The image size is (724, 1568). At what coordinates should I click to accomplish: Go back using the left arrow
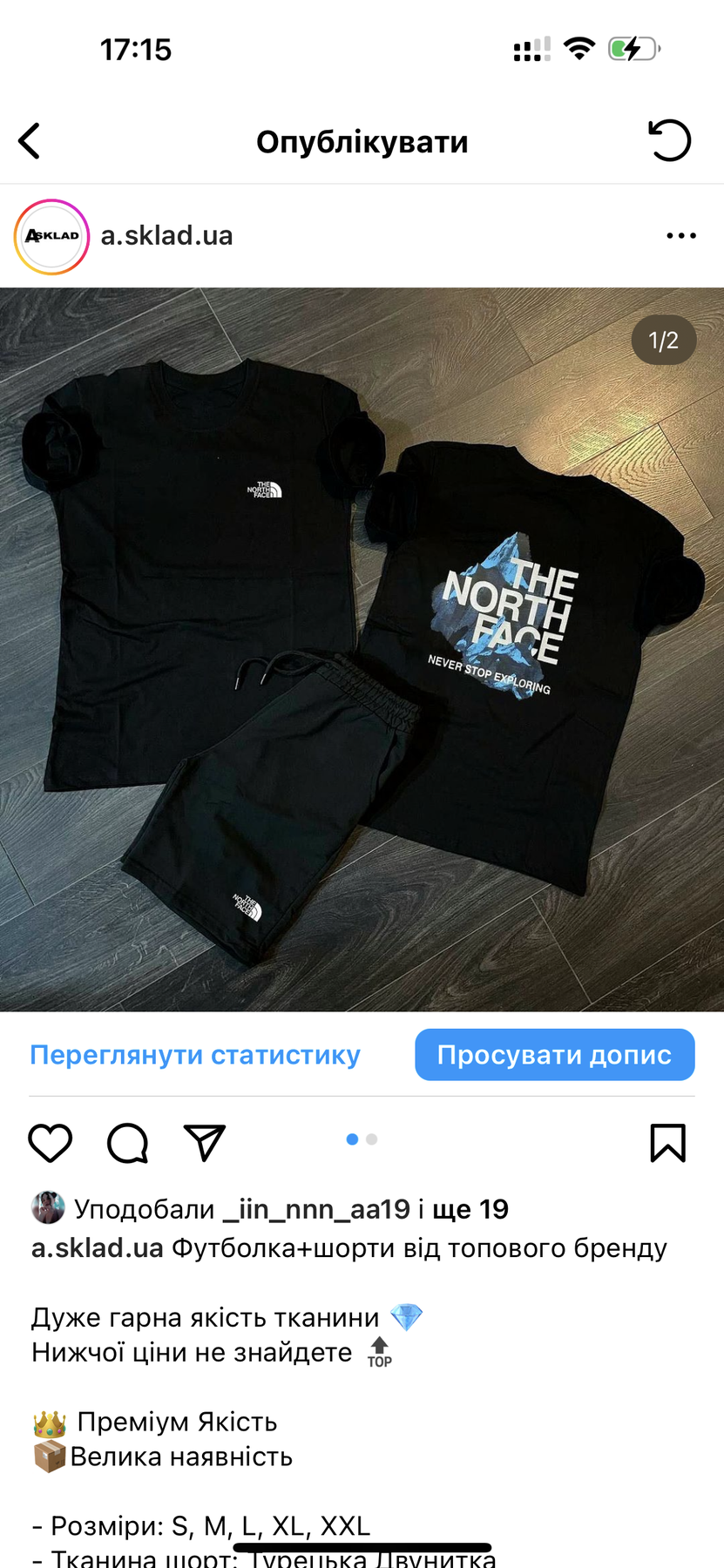click(29, 140)
